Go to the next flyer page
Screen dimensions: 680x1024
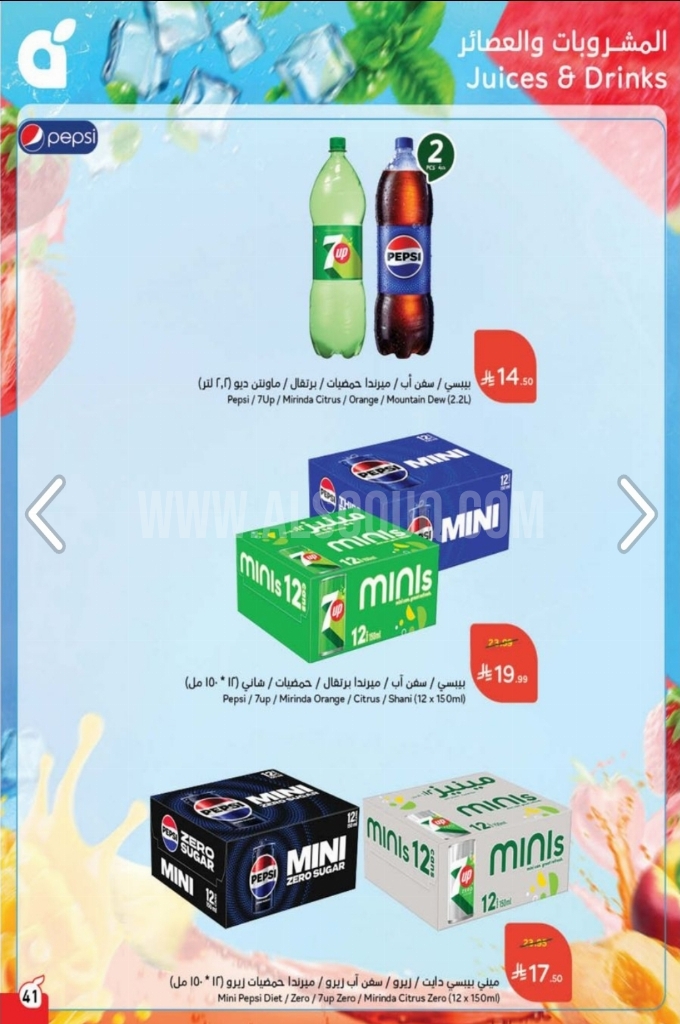[x=636, y=514]
